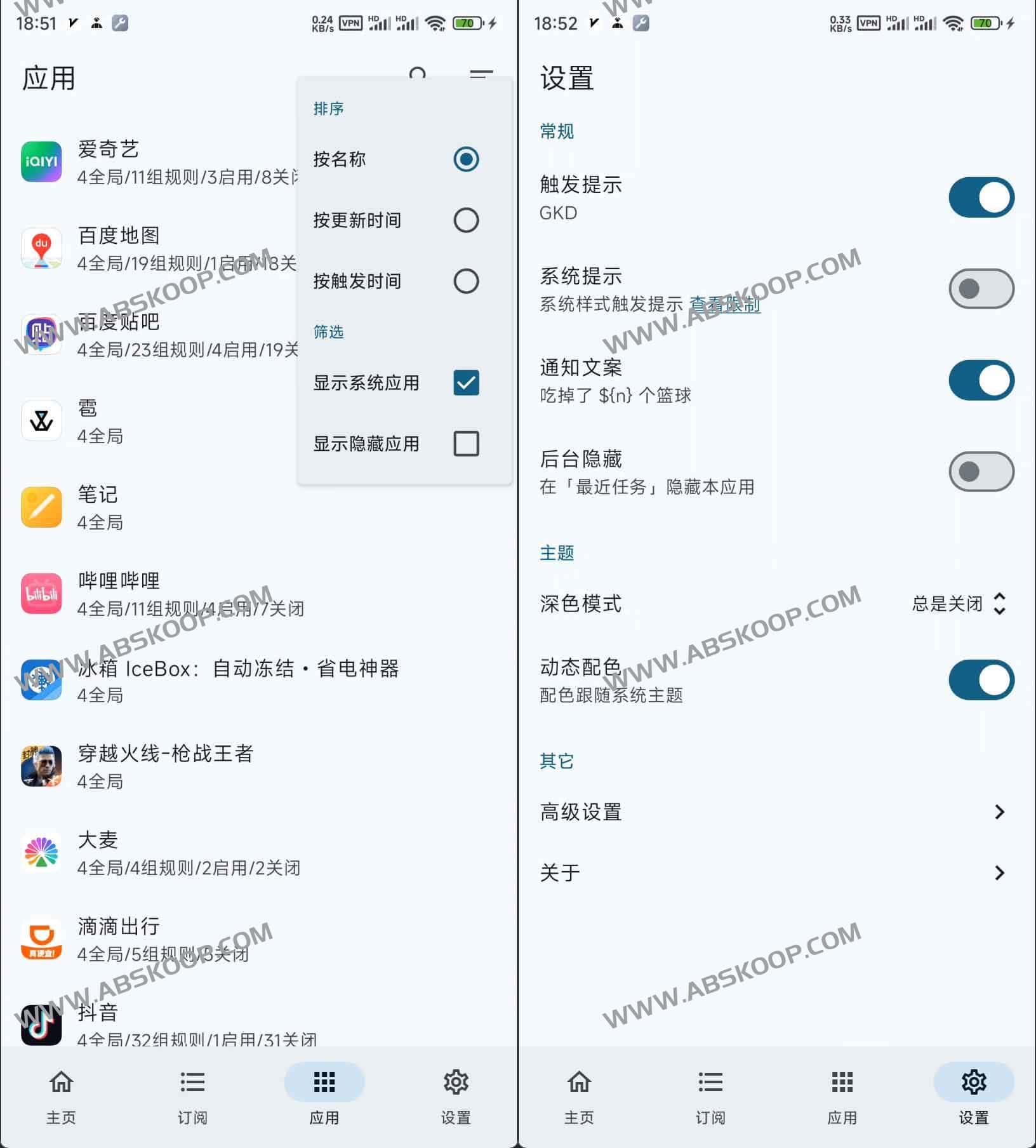The height and width of the screenshot is (1148, 1036).
Task: Open the 滴滴出行 app entry
Action: click(190, 939)
